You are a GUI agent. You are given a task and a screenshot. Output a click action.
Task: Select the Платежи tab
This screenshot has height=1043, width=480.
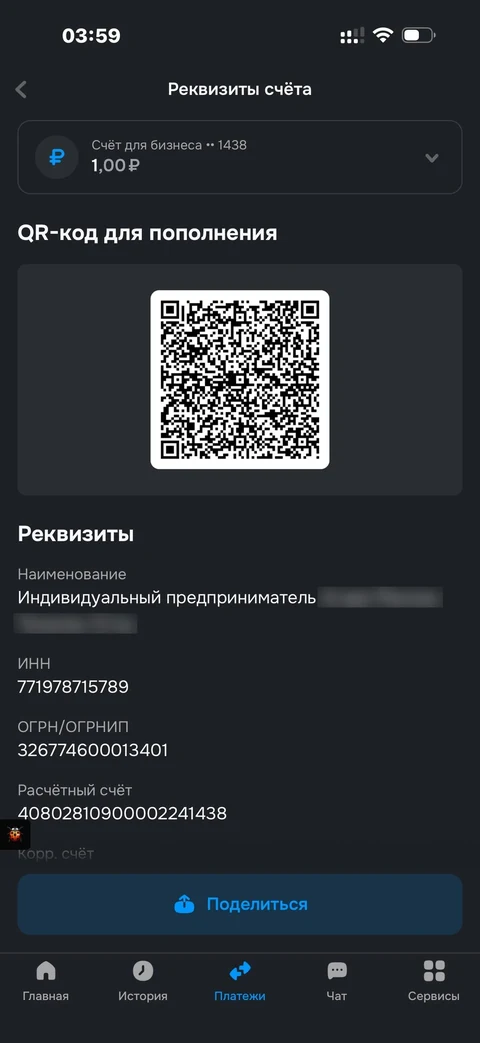click(x=240, y=980)
